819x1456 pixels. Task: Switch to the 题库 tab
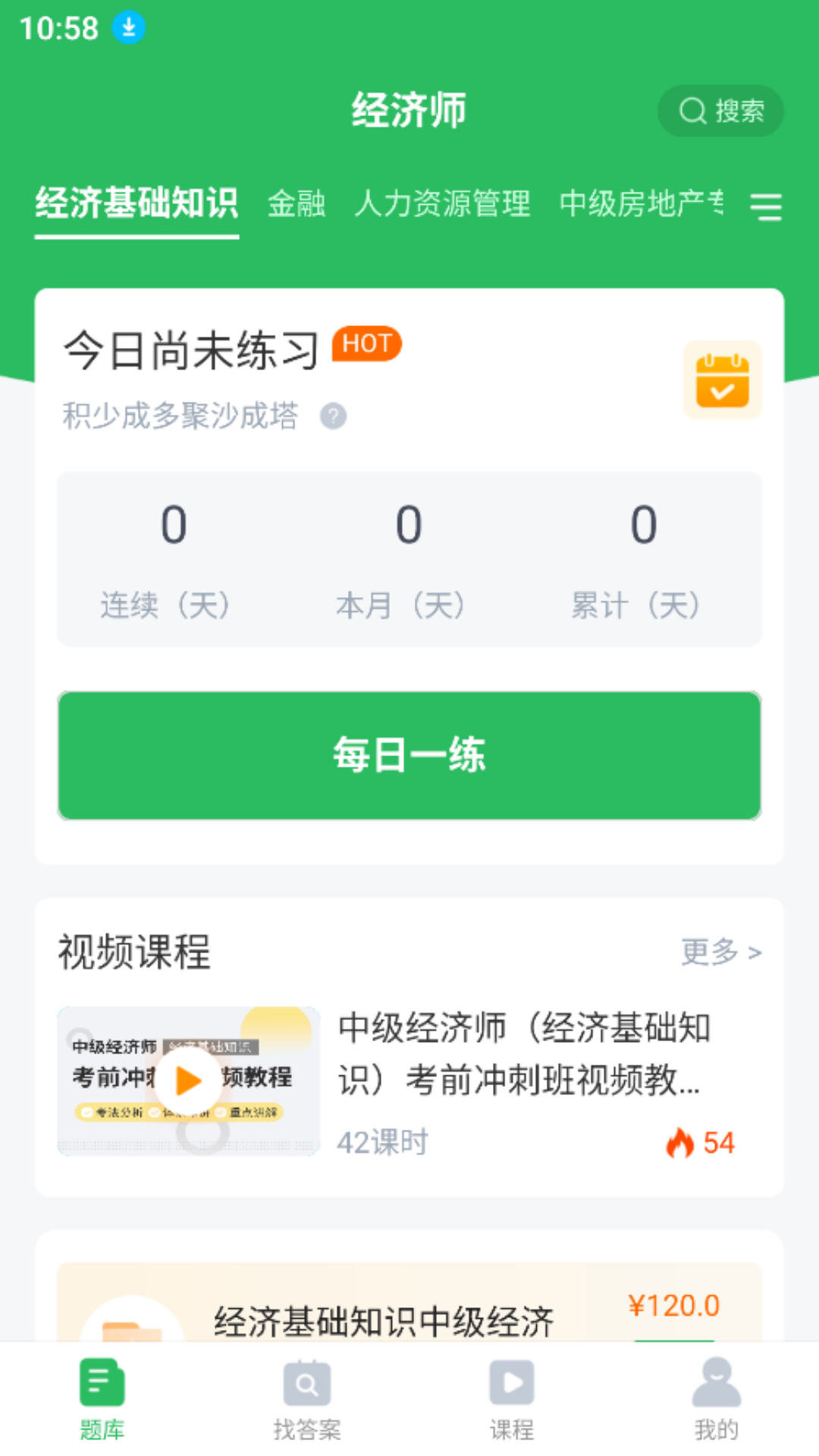point(102,1399)
